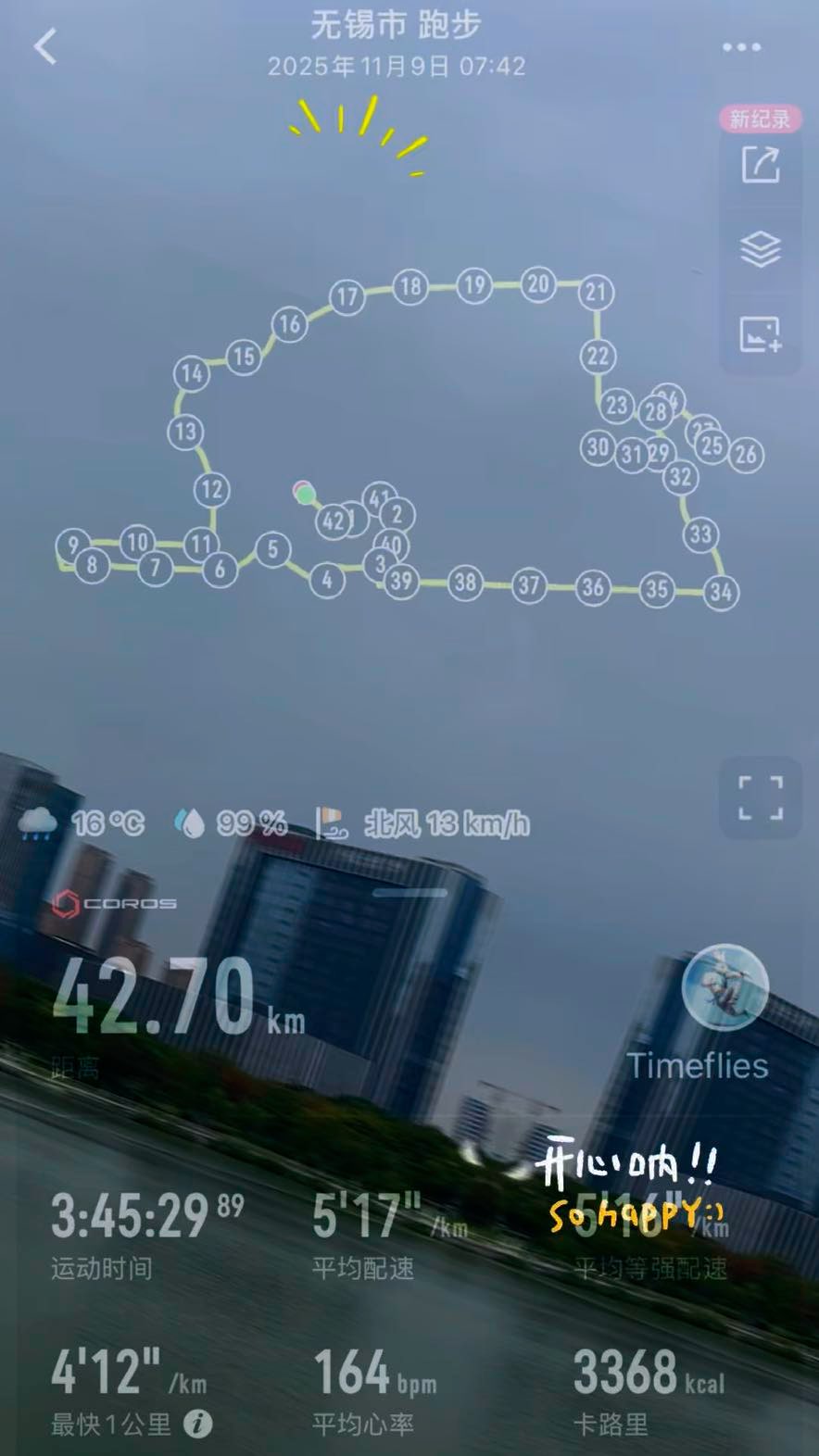Add a photo to the activity
Image resolution: width=819 pixels, height=1456 pixels.
761,333
